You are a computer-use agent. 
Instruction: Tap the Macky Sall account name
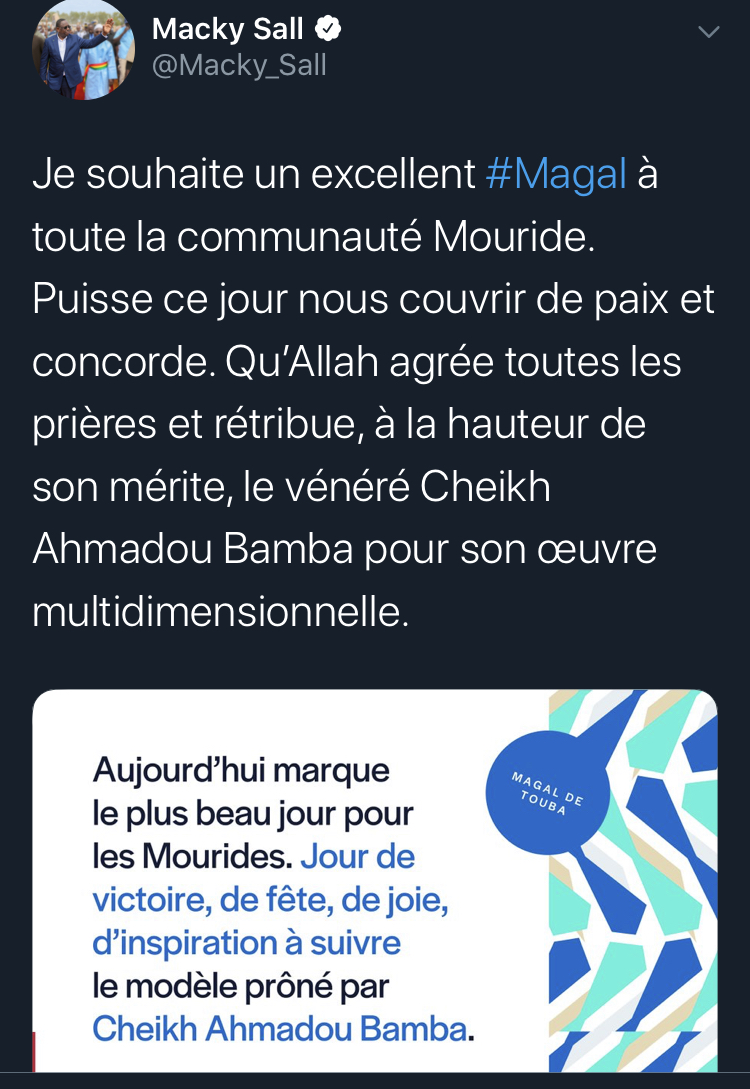227,29
